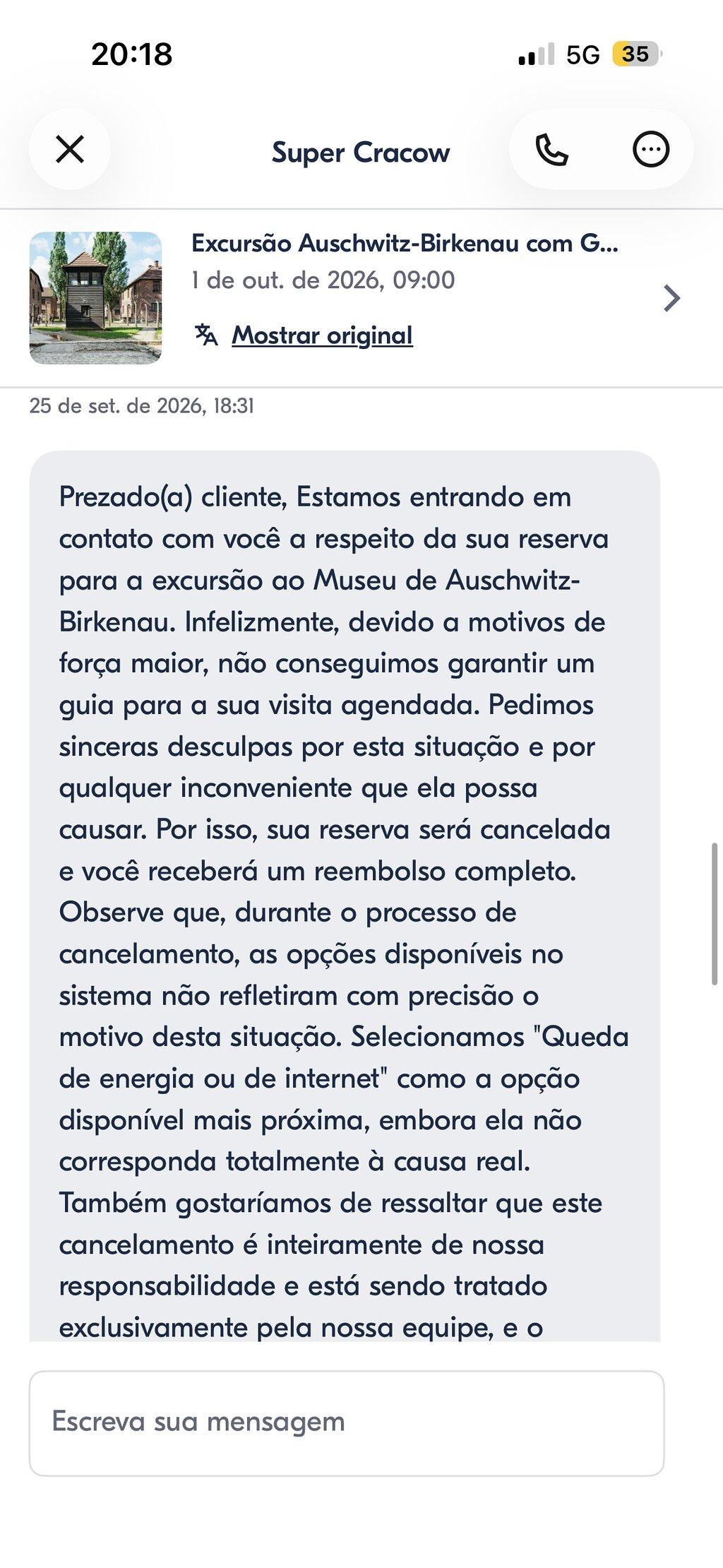Tap the Mostrar original link
This screenshot has height=1568, width=723.
322,335
